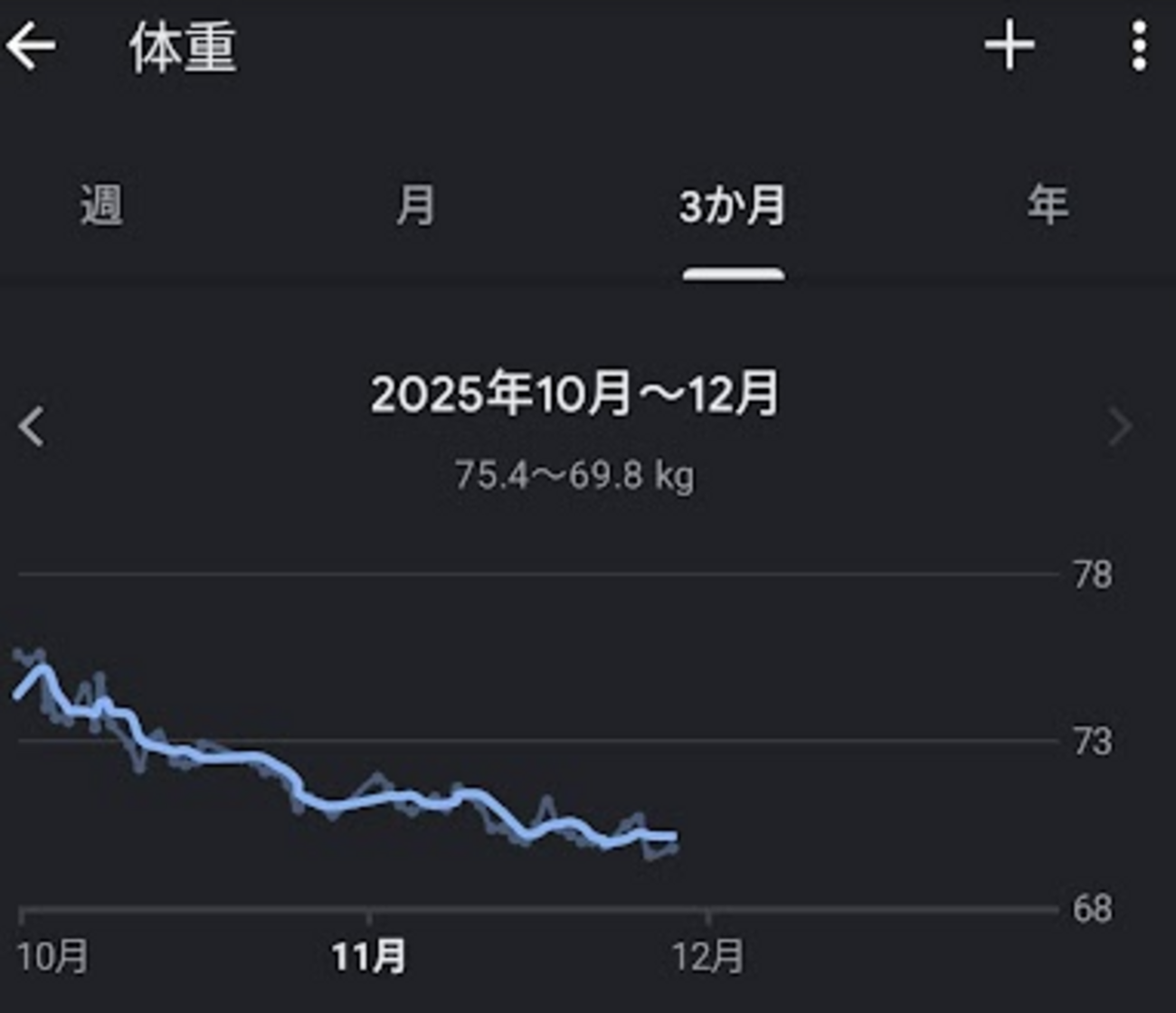
Task: Show the previous three-month period
Action: tap(32, 426)
